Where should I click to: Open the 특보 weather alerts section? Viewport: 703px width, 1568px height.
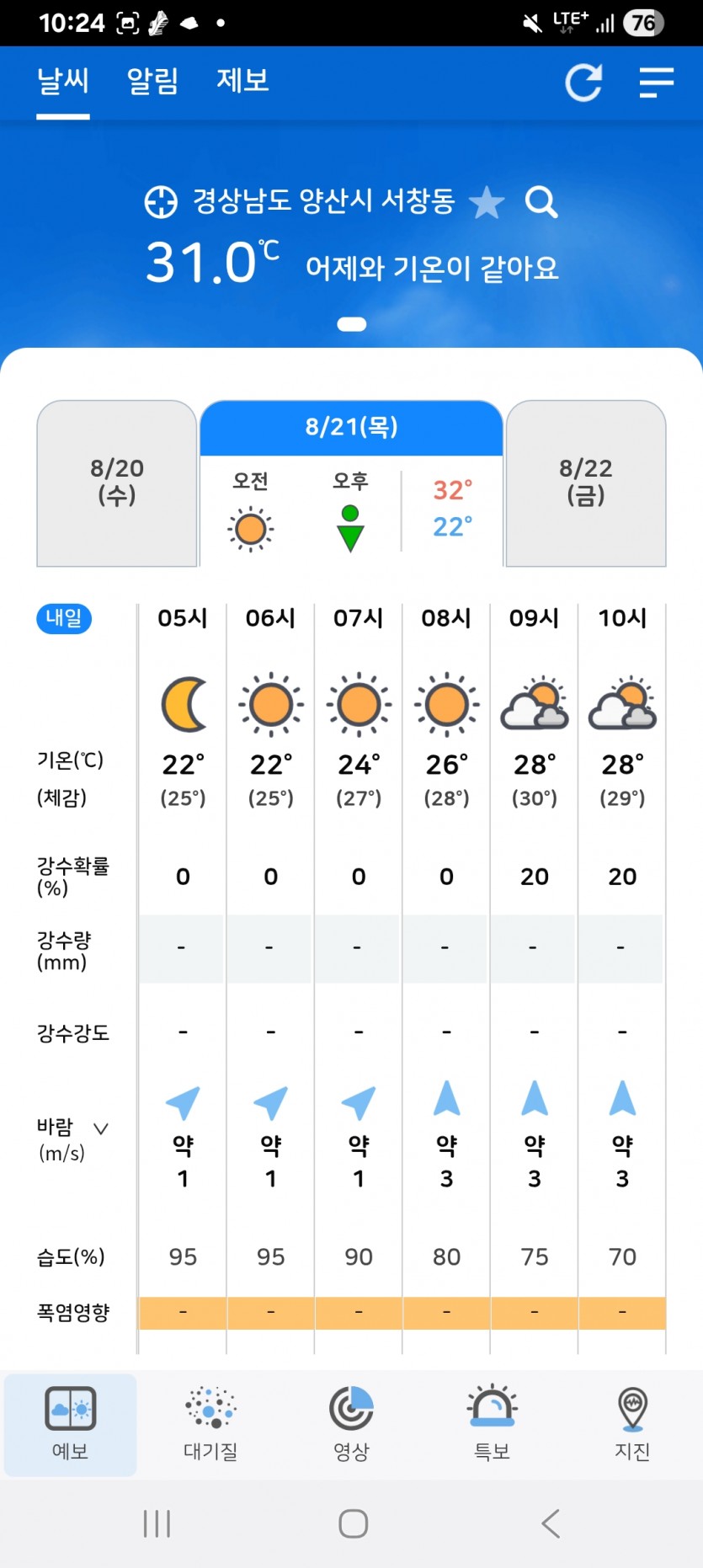pyautogui.click(x=492, y=1424)
